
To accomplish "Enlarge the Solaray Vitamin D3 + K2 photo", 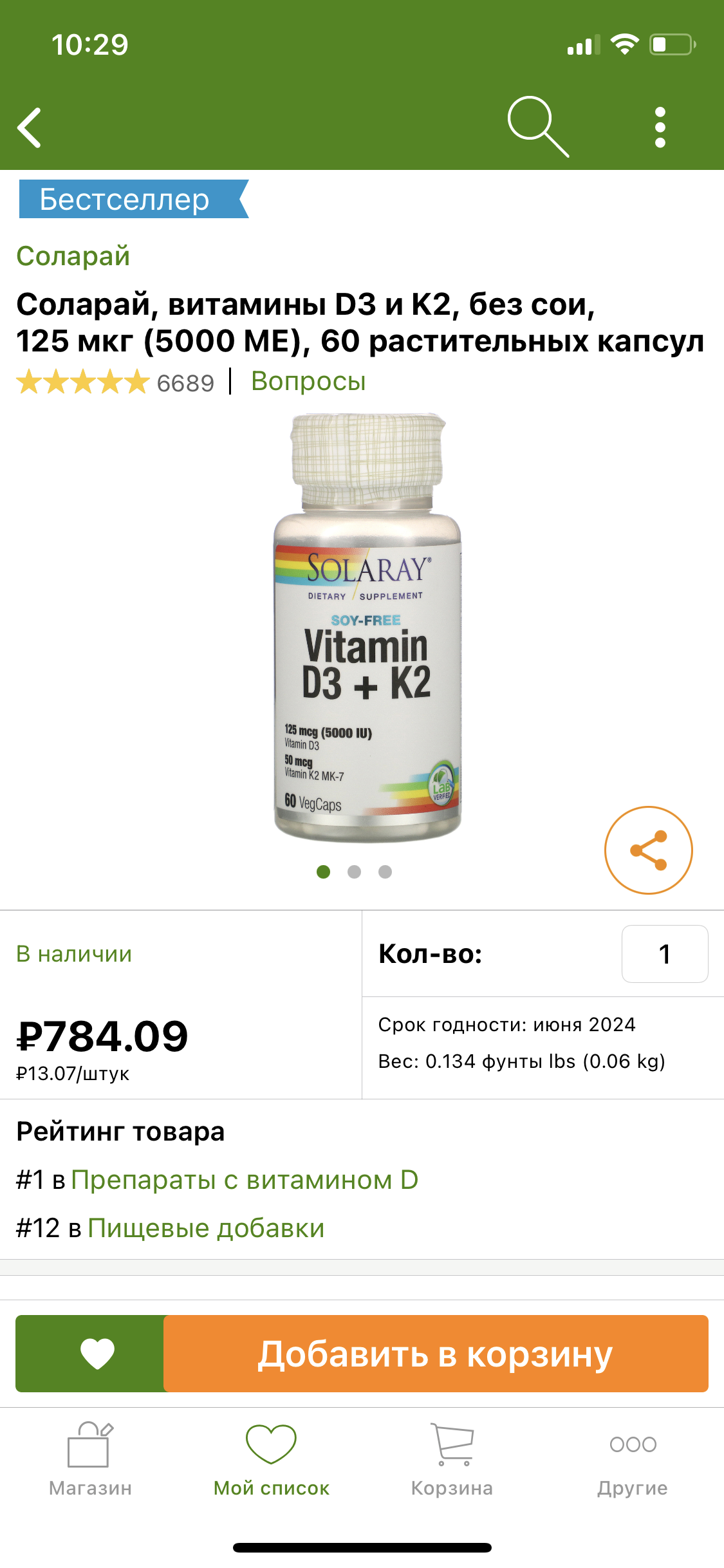I will (x=367, y=628).
